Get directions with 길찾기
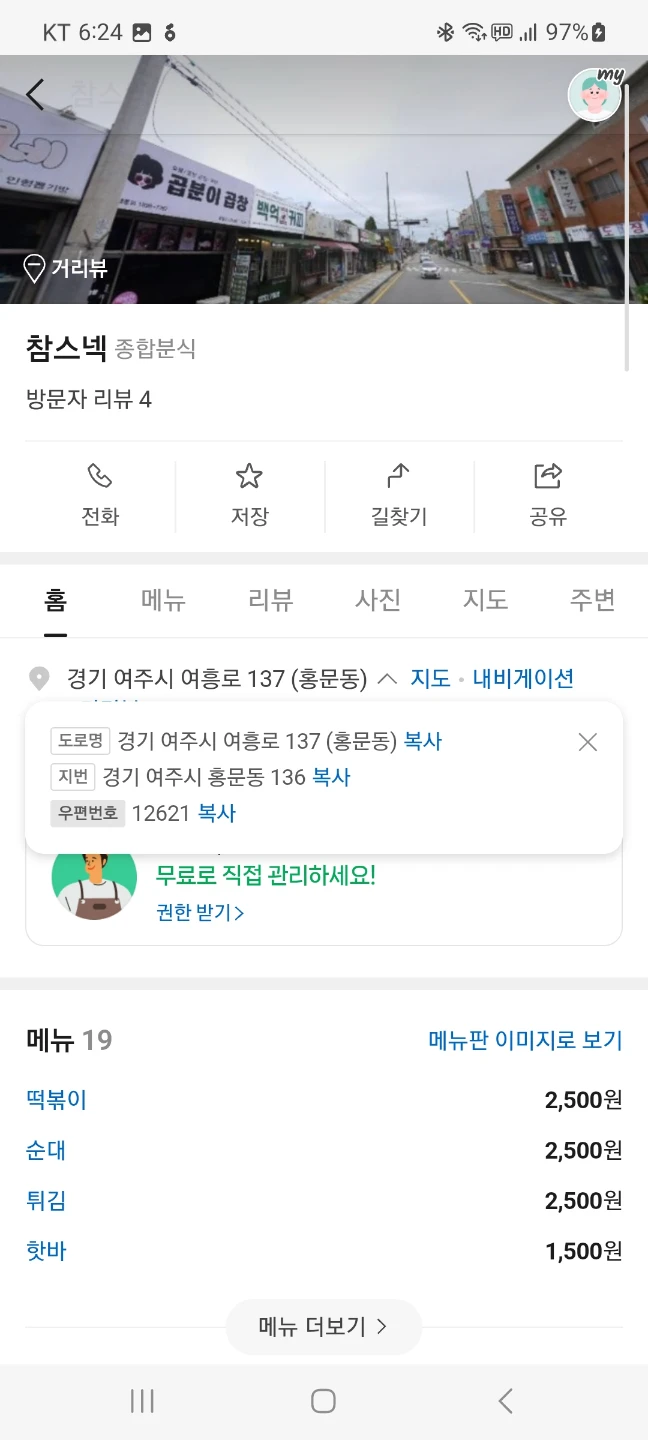The width and height of the screenshot is (648, 1440). (x=399, y=495)
